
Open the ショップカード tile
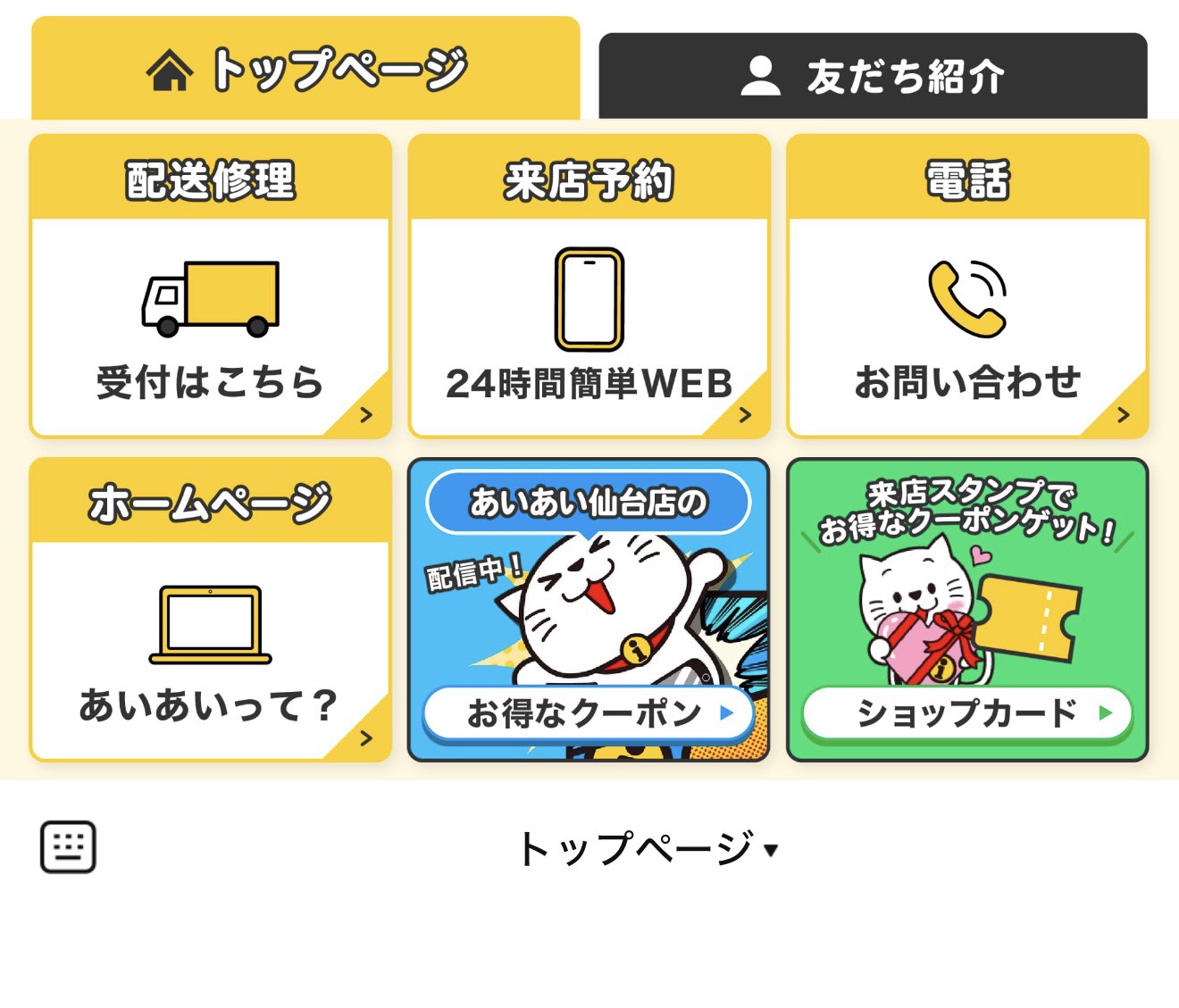[x=967, y=610]
